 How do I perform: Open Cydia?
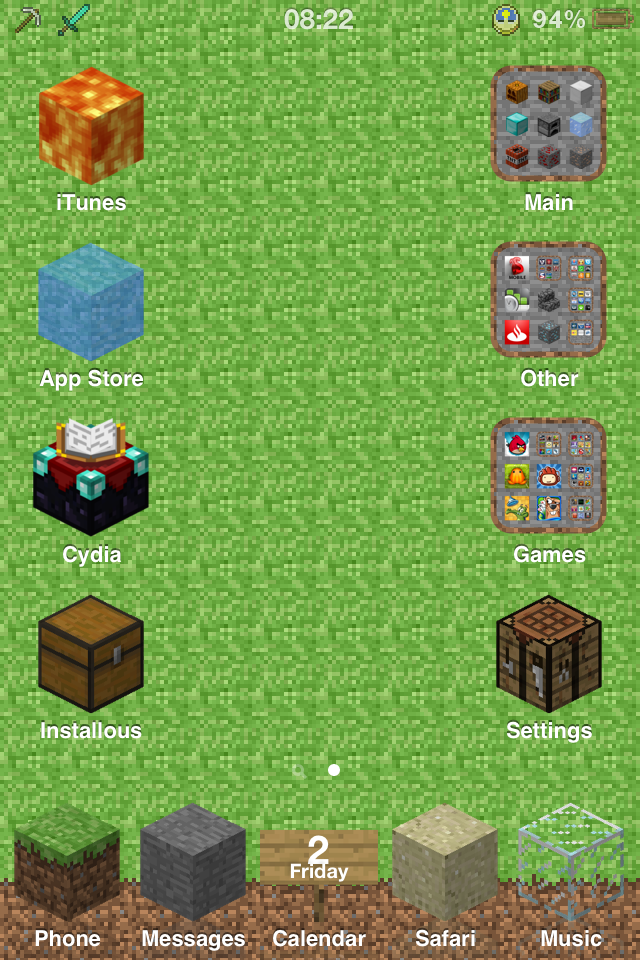tap(91, 477)
